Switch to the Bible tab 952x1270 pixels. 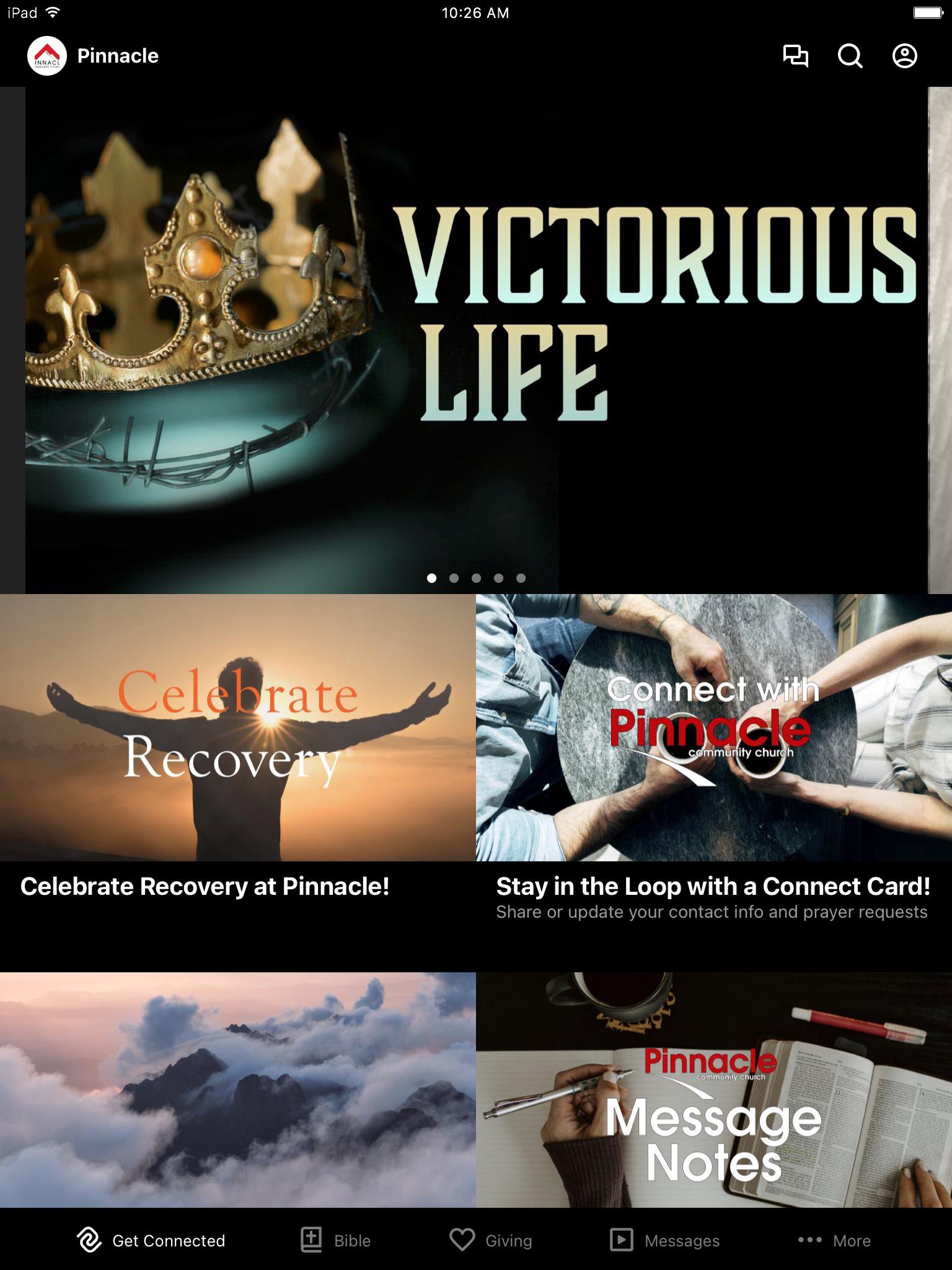pos(335,1240)
